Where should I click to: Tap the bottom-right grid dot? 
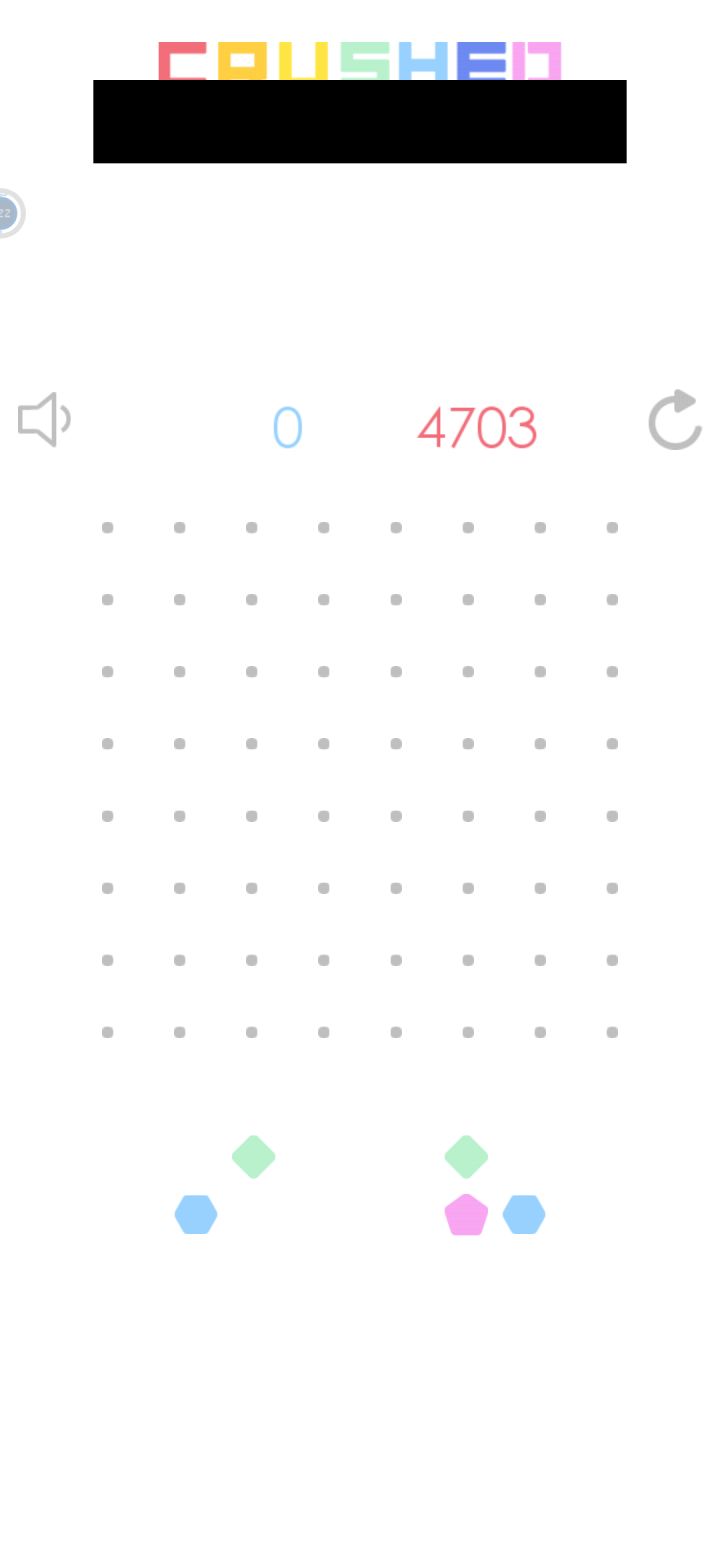click(612, 1031)
